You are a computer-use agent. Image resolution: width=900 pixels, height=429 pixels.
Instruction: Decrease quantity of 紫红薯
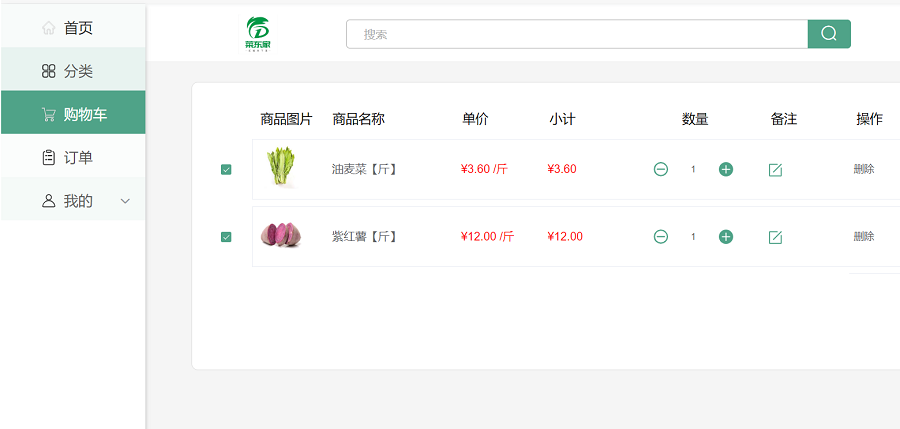(x=661, y=237)
